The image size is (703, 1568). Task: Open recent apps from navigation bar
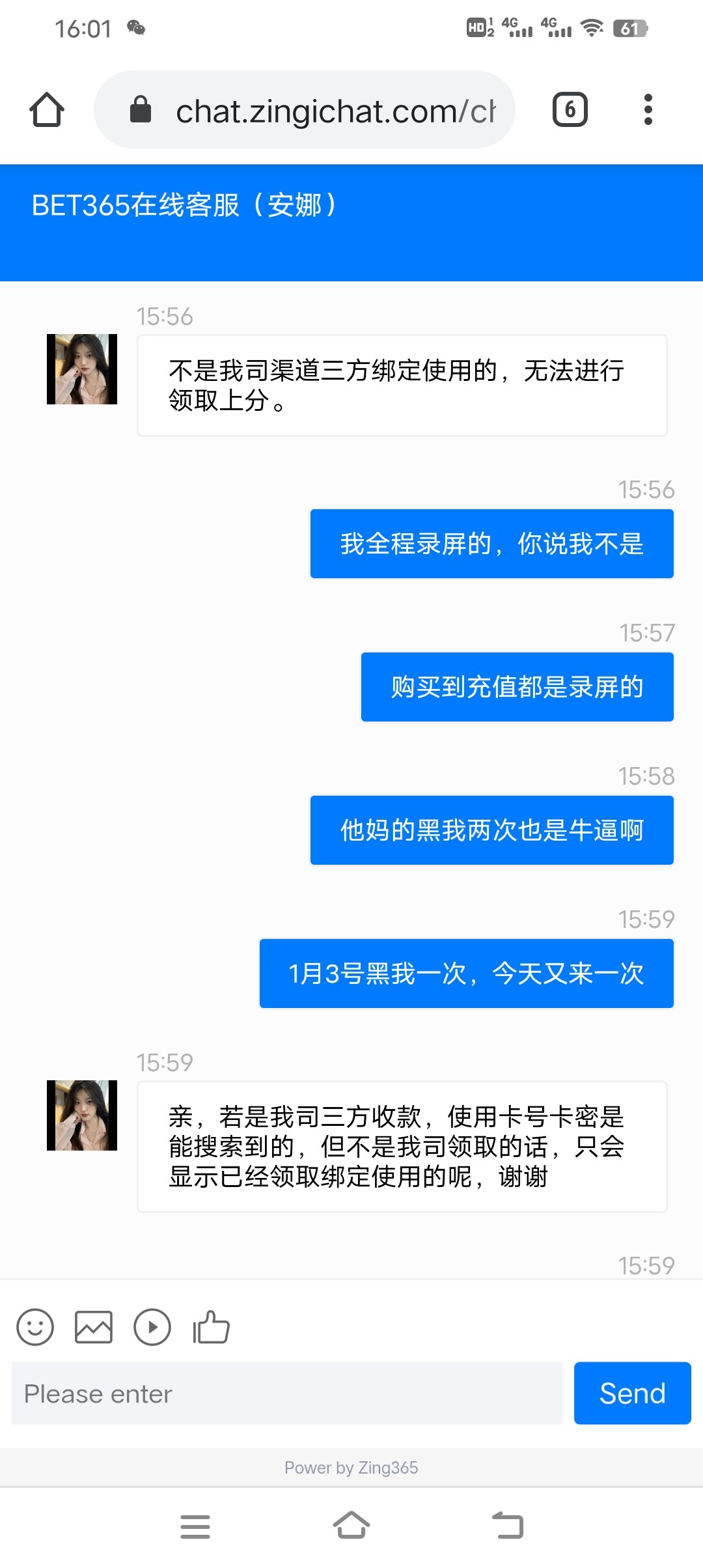click(195, 1526)
